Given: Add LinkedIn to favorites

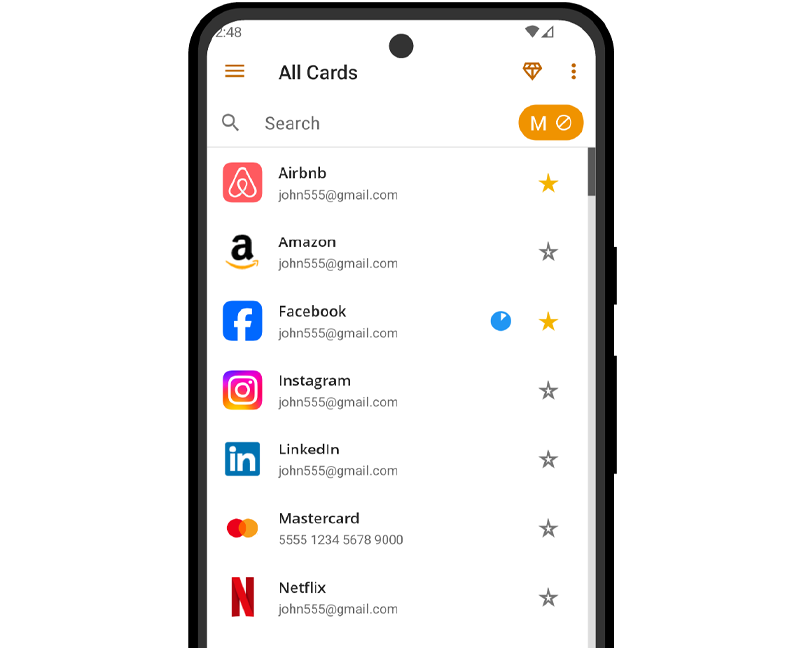Looking at the screenshot, I should (x=548, y=459).
